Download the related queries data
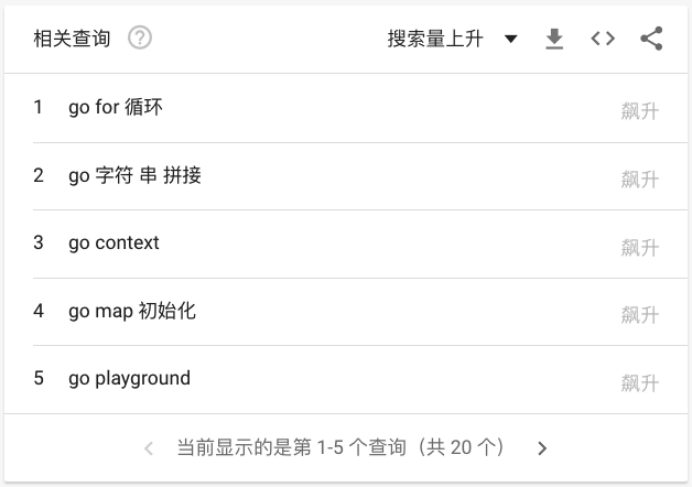692x487 pixels. [553, 39]
